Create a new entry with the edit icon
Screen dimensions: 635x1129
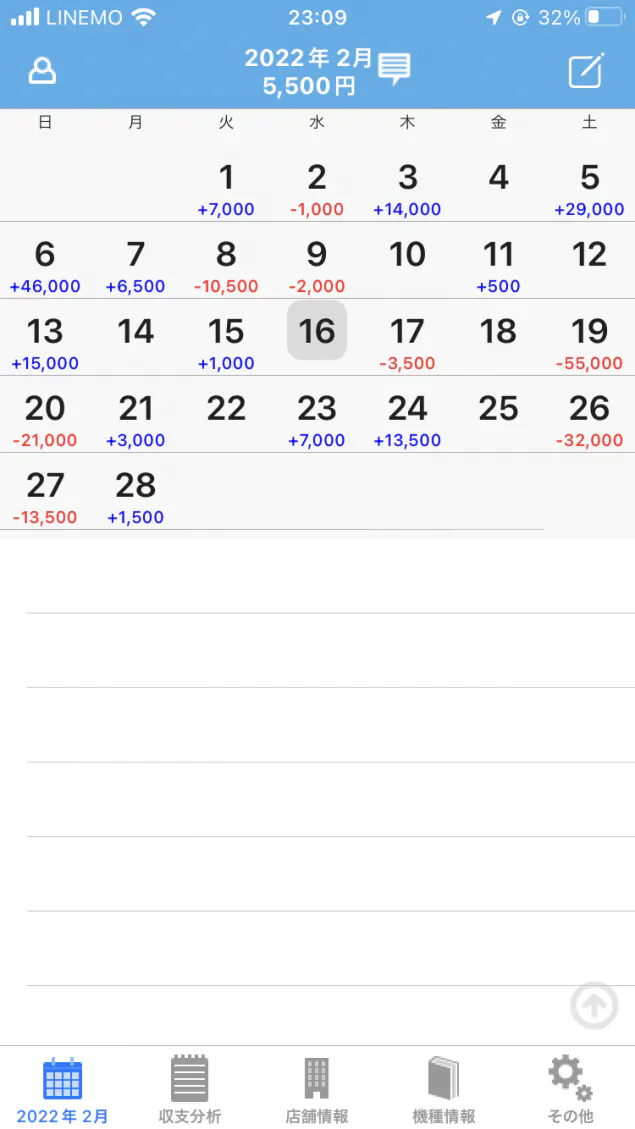(585, 71)
